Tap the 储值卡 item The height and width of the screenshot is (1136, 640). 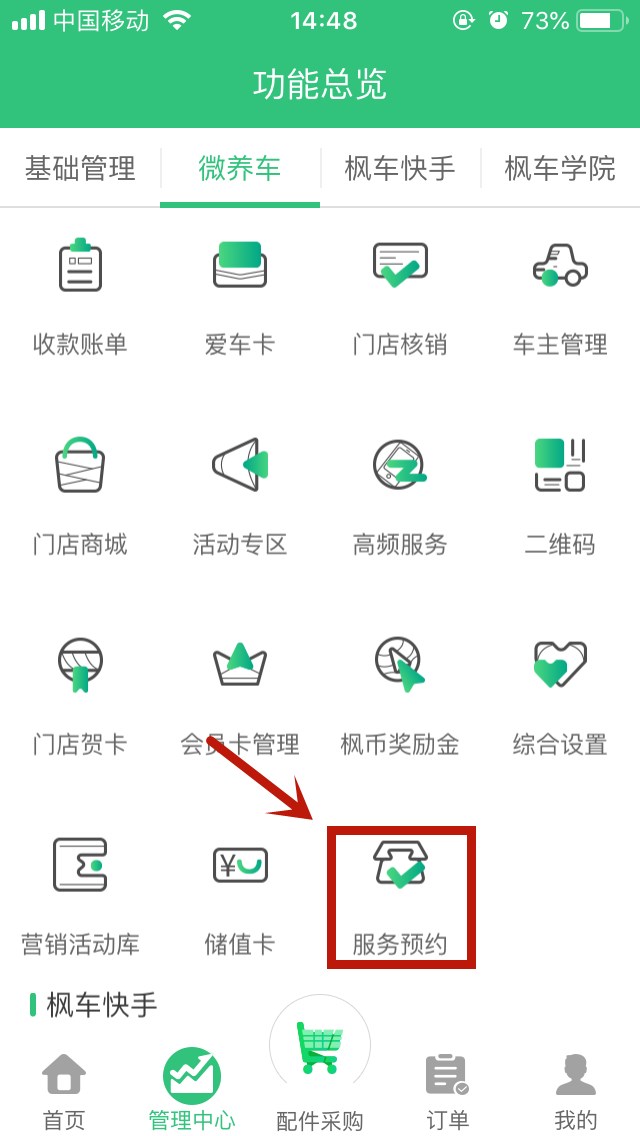pos(240,895)
